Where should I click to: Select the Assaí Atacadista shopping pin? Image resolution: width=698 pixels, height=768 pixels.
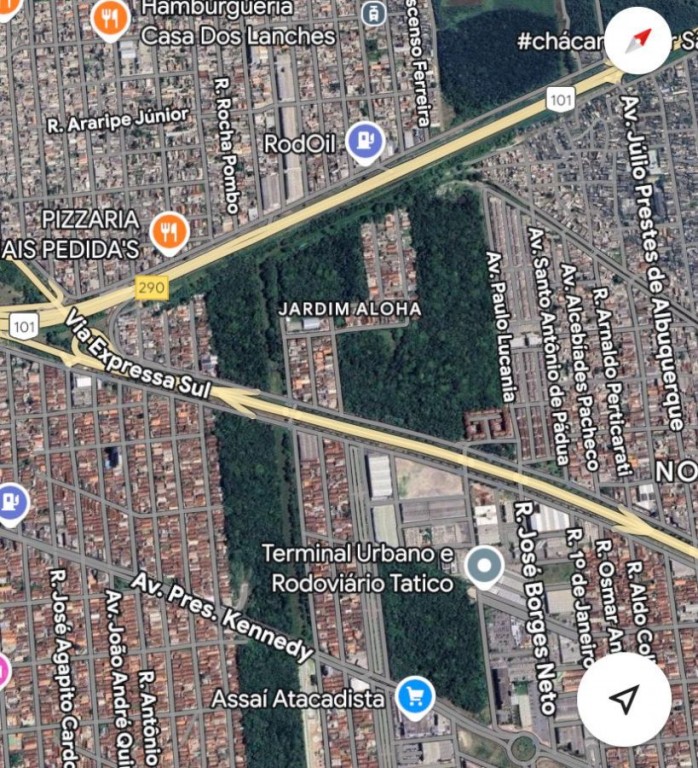coord(415,697)
